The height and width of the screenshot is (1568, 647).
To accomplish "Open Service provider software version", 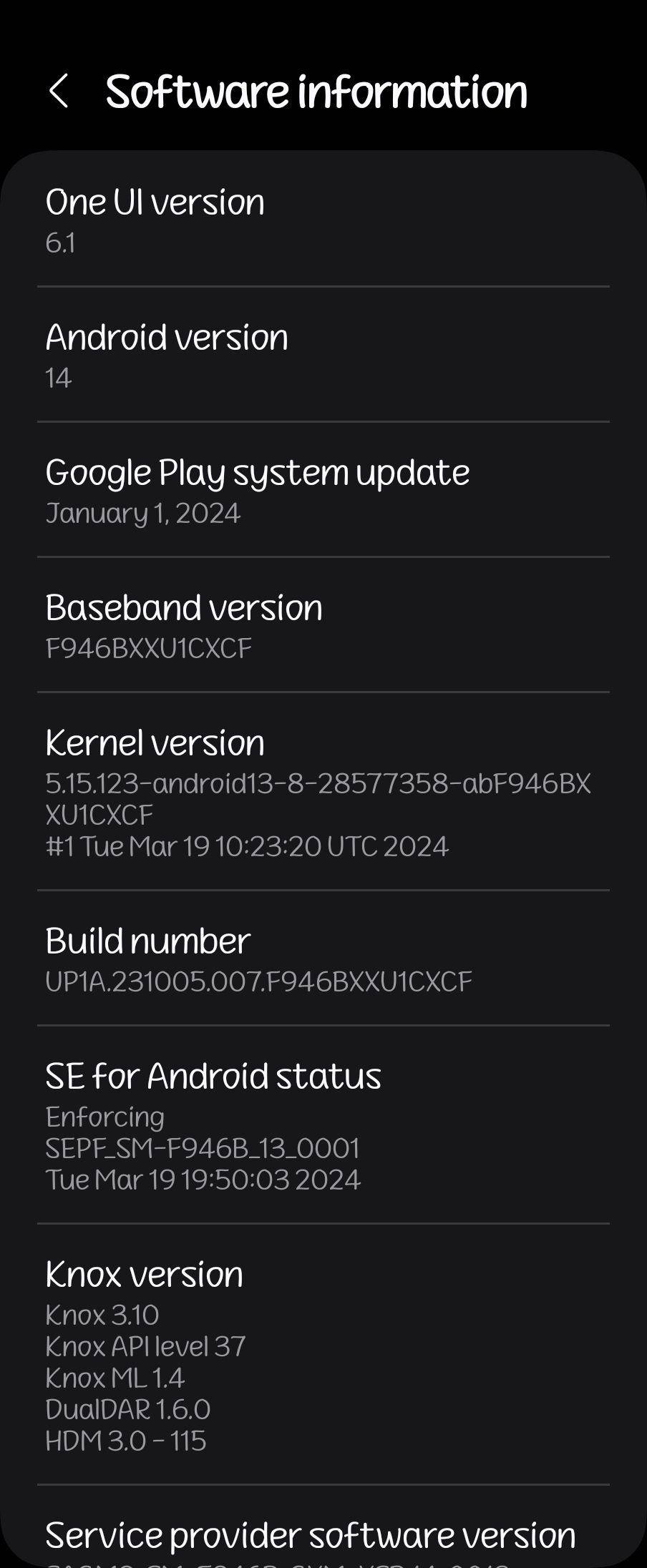I will click(x=310, y=1534).
